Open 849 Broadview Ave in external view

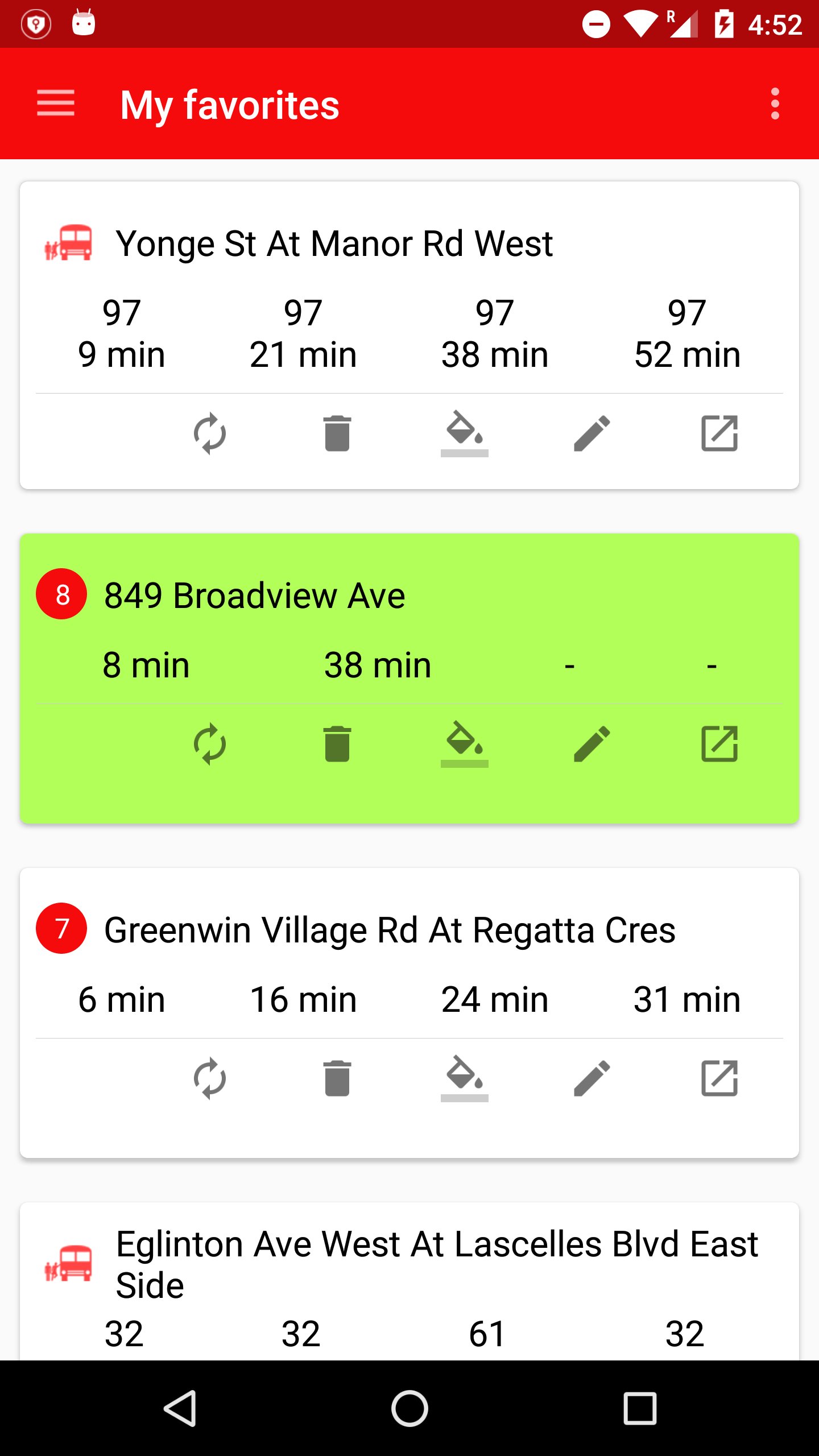tap(719, 744)
